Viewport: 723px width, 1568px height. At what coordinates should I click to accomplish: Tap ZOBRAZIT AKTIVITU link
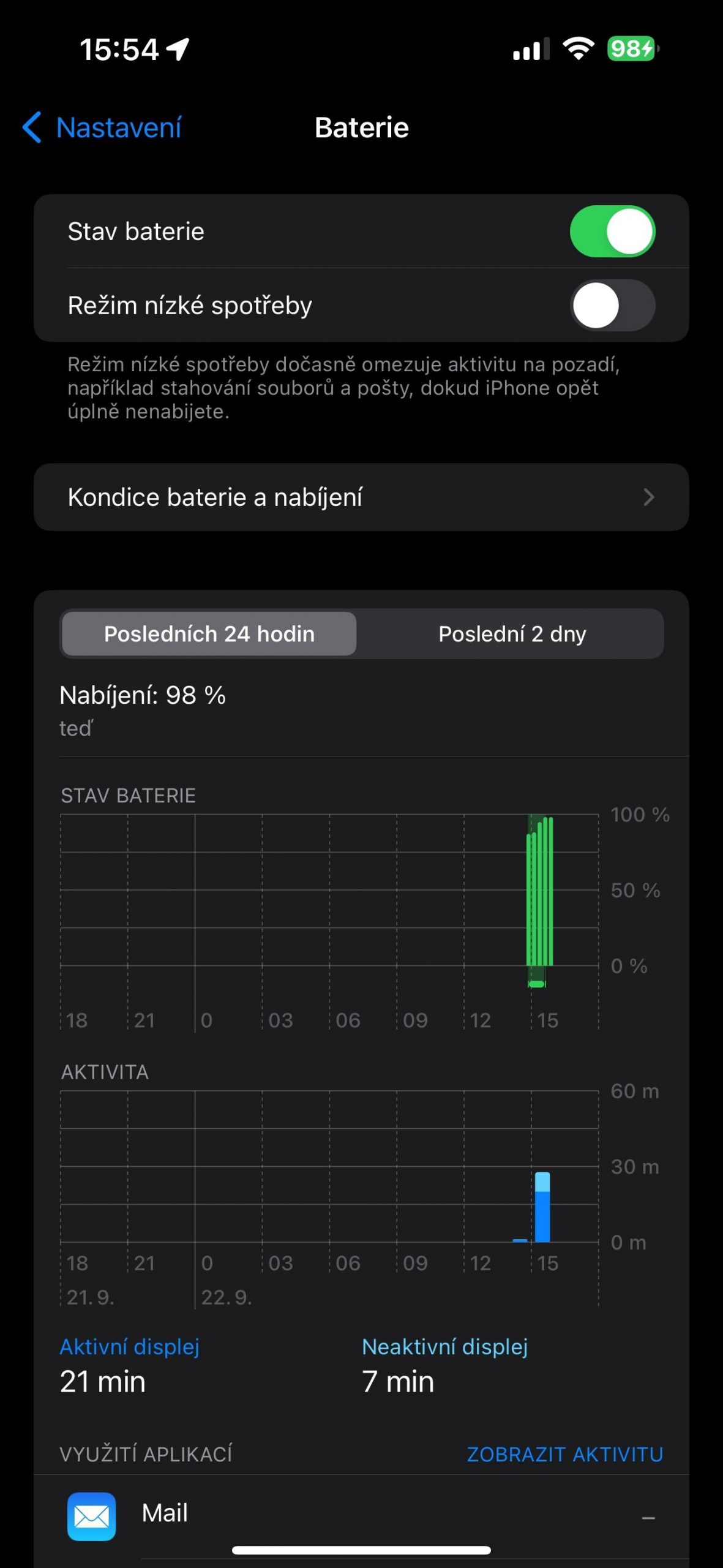point(564,1454)
